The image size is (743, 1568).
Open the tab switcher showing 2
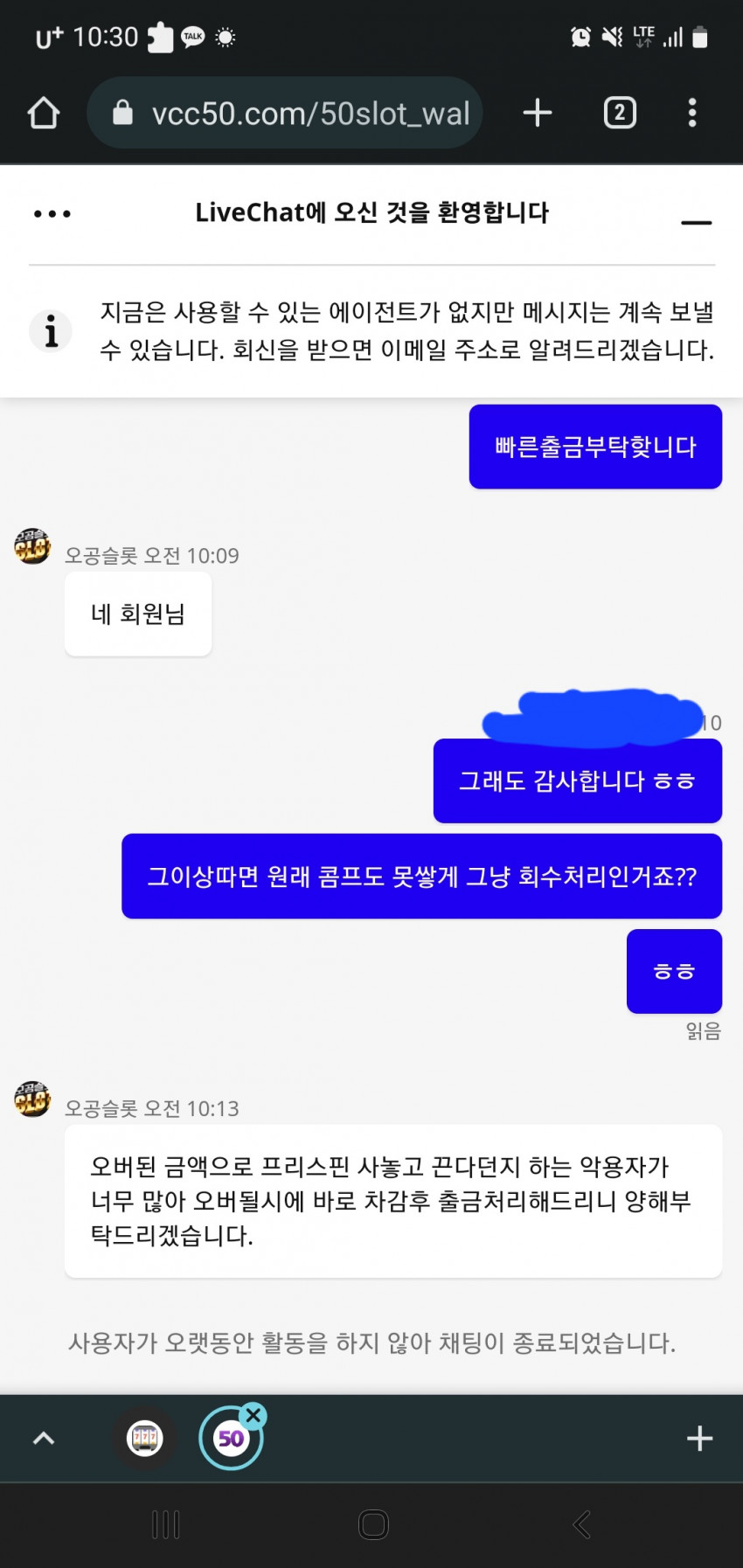coord(620,113)
